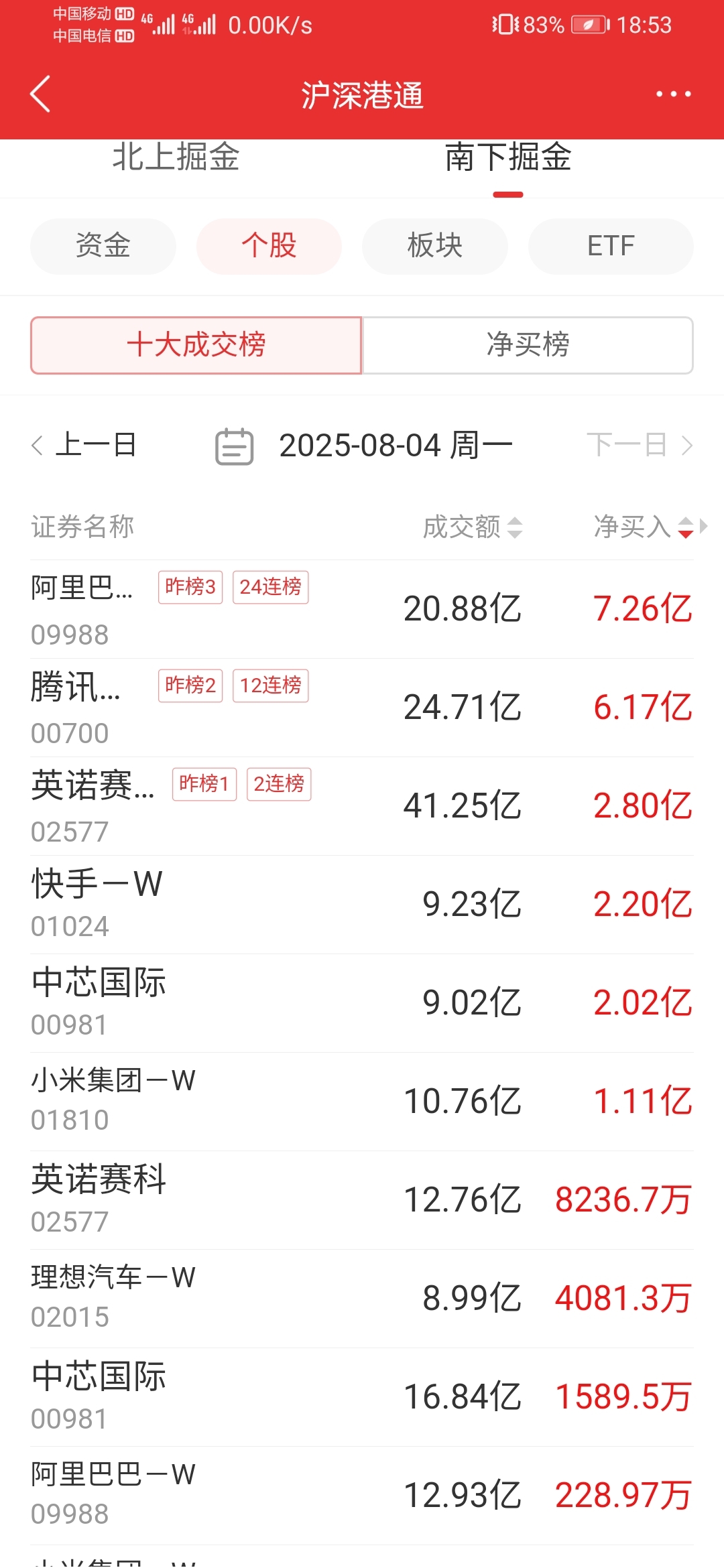
Task: Open the ETF chip
Action: click(x=611, y=246)
